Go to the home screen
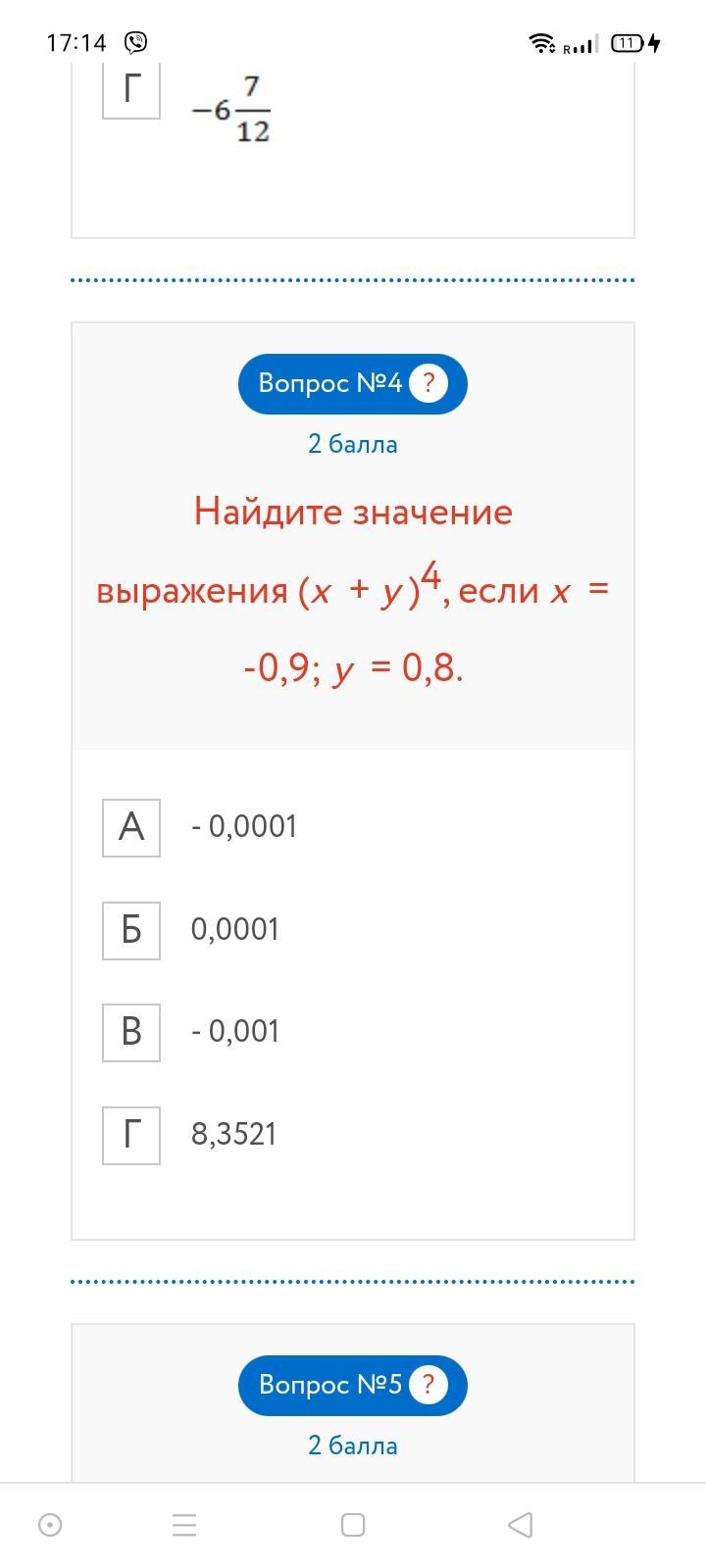The width and height of the screenshot is (706, 1568). (x=353, y=1525)
